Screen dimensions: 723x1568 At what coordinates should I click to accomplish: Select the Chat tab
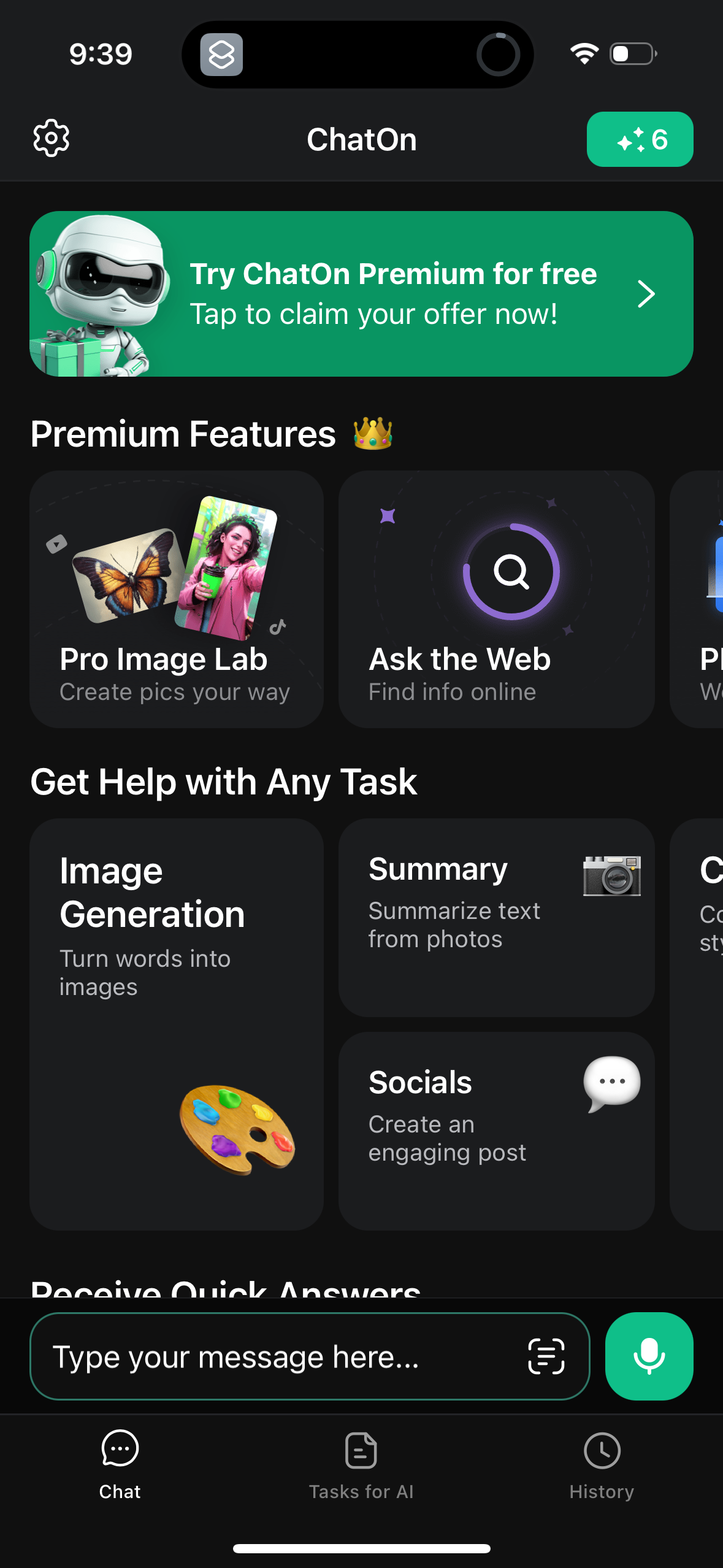(120, 1465)
